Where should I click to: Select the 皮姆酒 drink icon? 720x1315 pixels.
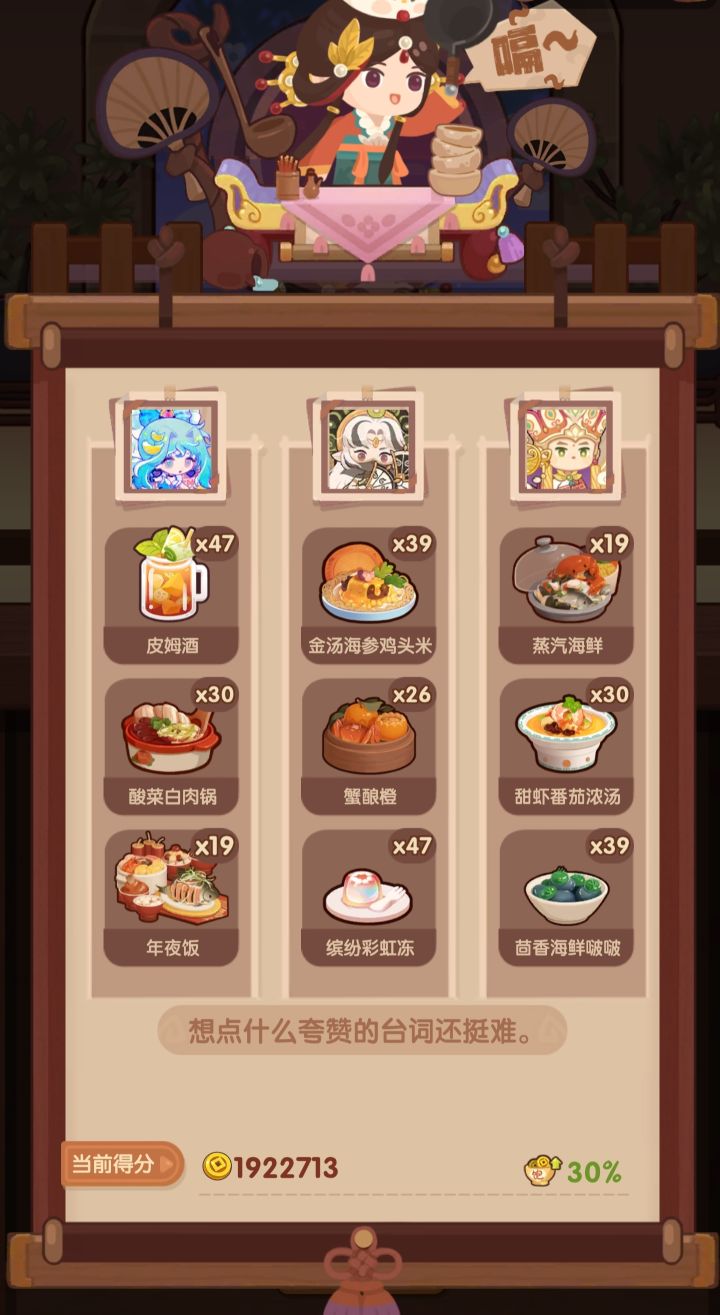tap(168, 580)
